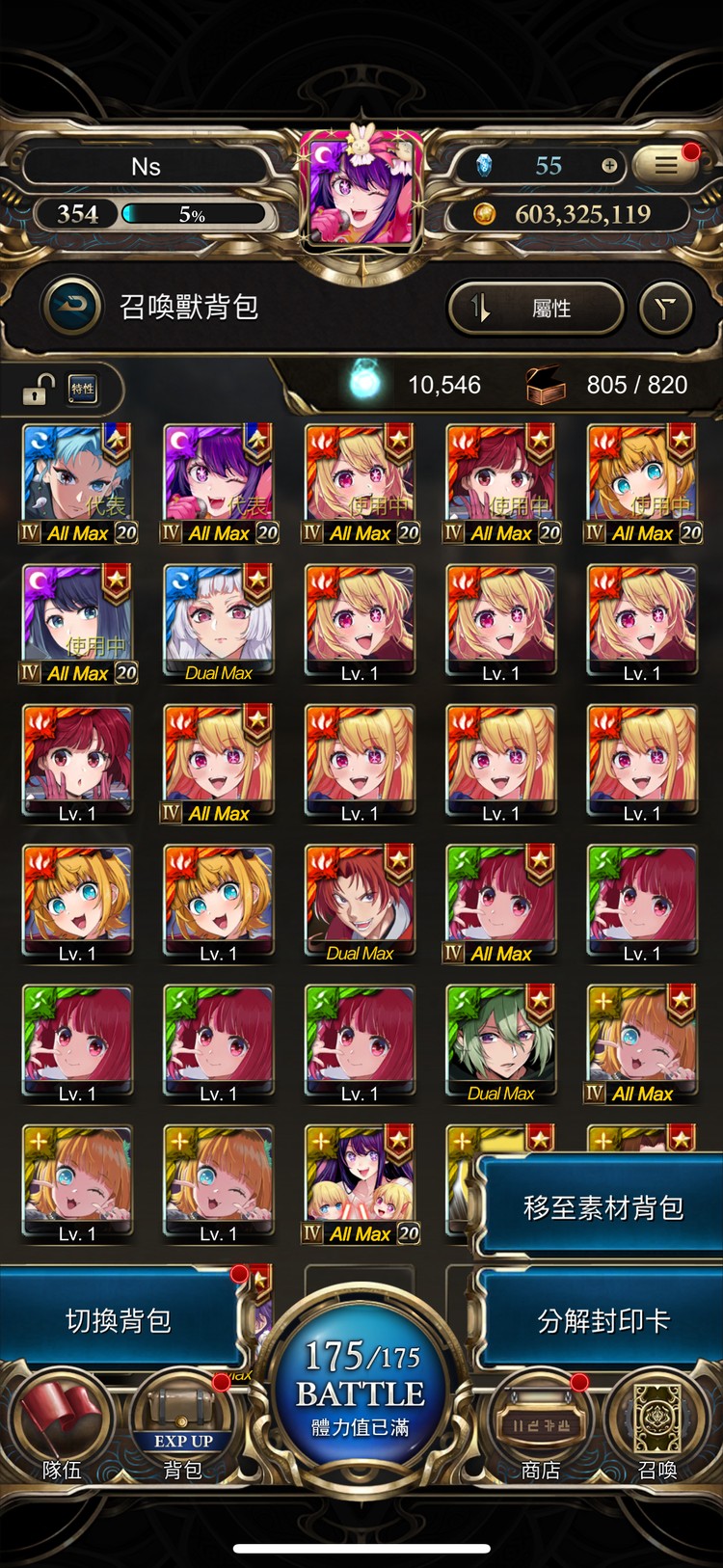Change sort order via 屬性 button
Viewport: 723px width, 1568px height.
(536, 308)
